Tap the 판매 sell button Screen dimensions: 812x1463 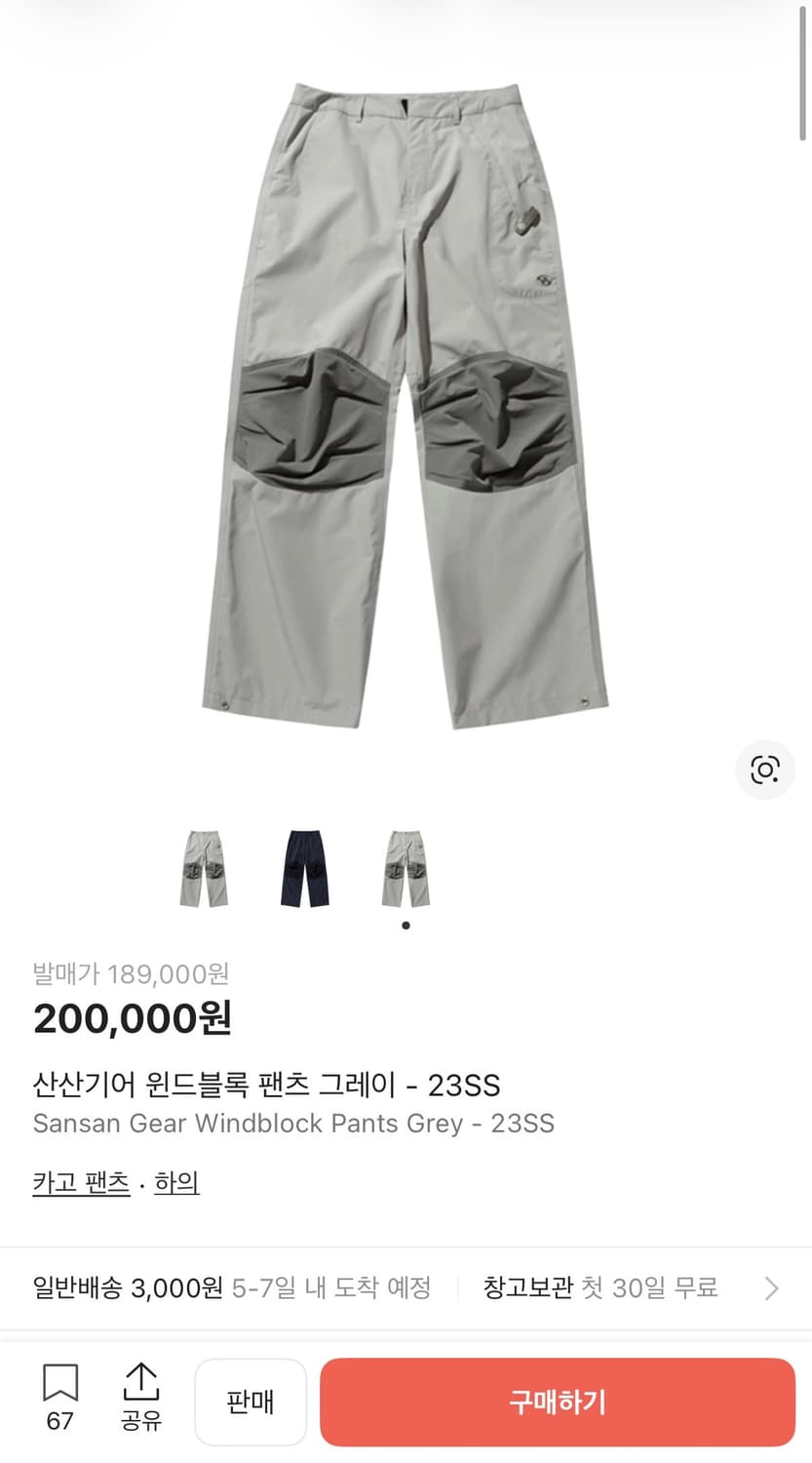click(x=251, y=1402)
